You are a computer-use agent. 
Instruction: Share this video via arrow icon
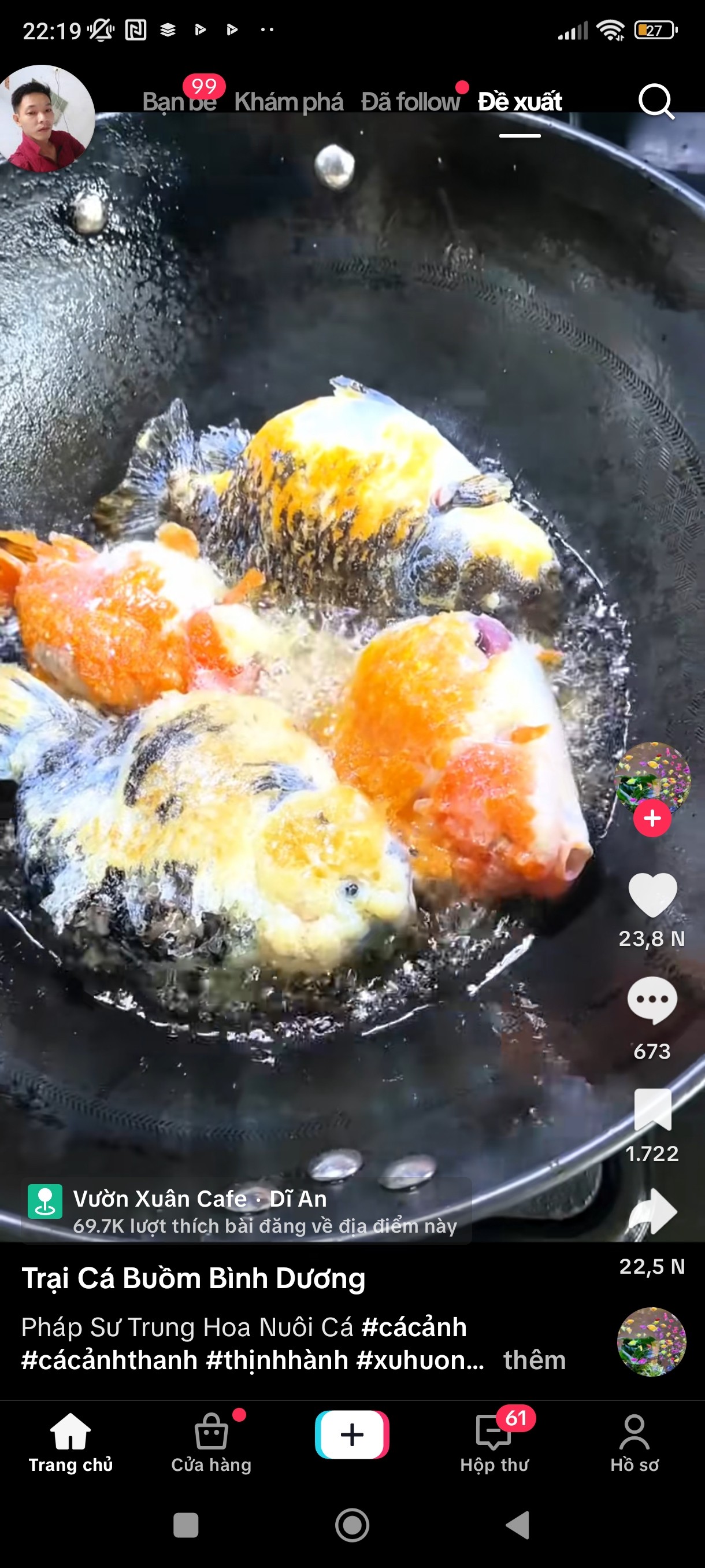click(x=652, y=1213)
